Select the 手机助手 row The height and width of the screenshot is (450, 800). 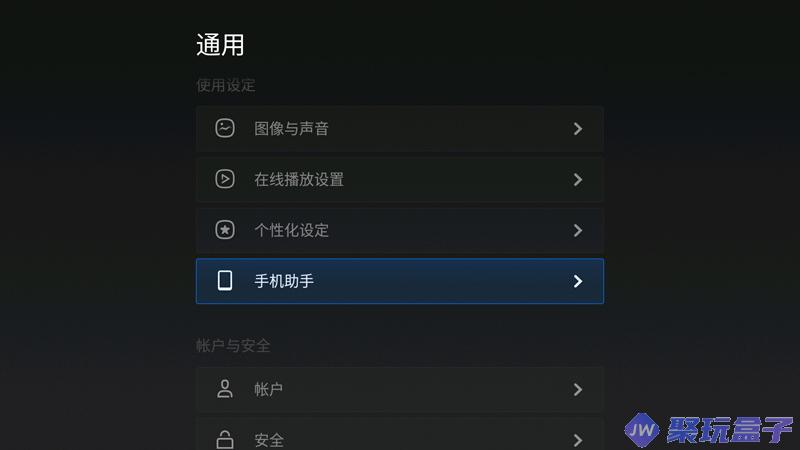coord(399,281)
